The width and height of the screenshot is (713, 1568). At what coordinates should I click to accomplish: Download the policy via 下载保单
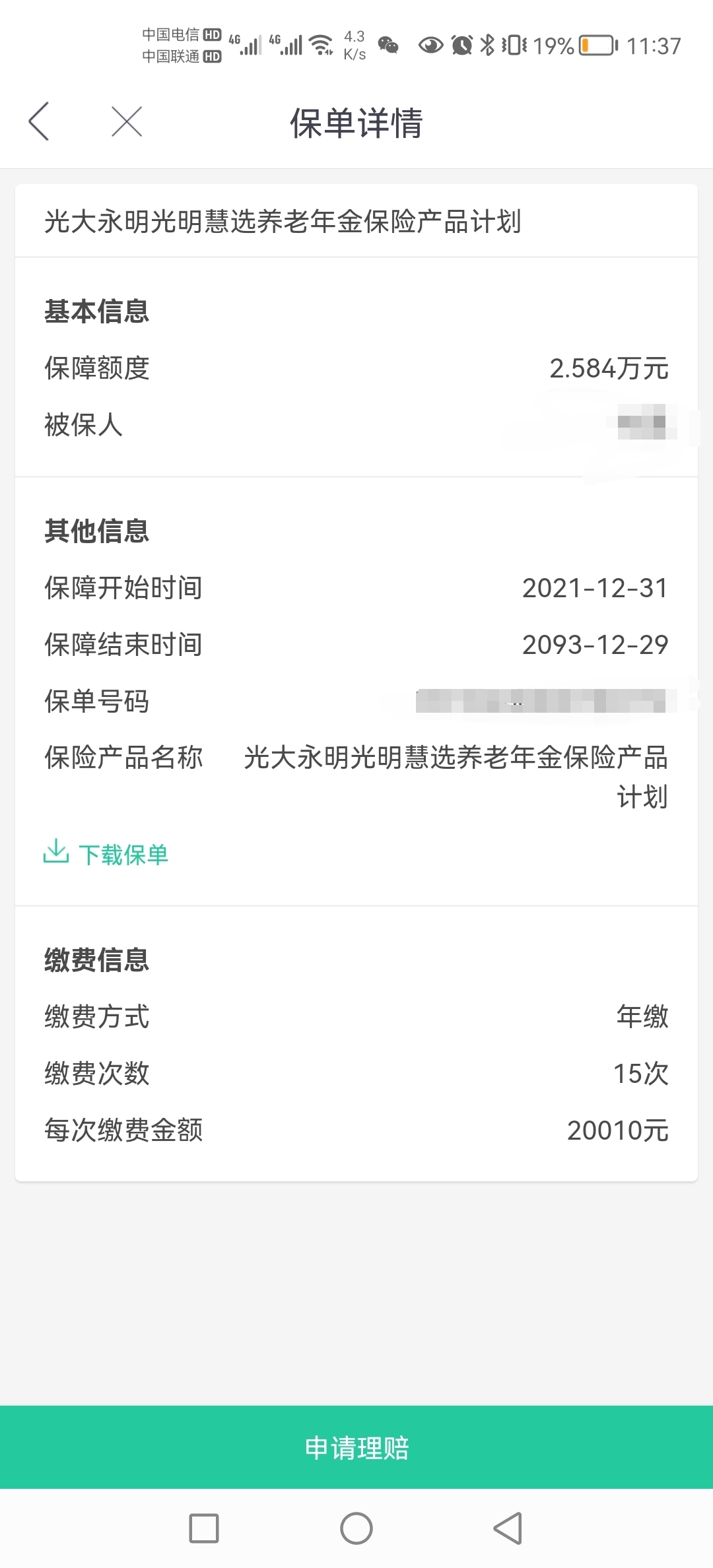coord(106,854)
